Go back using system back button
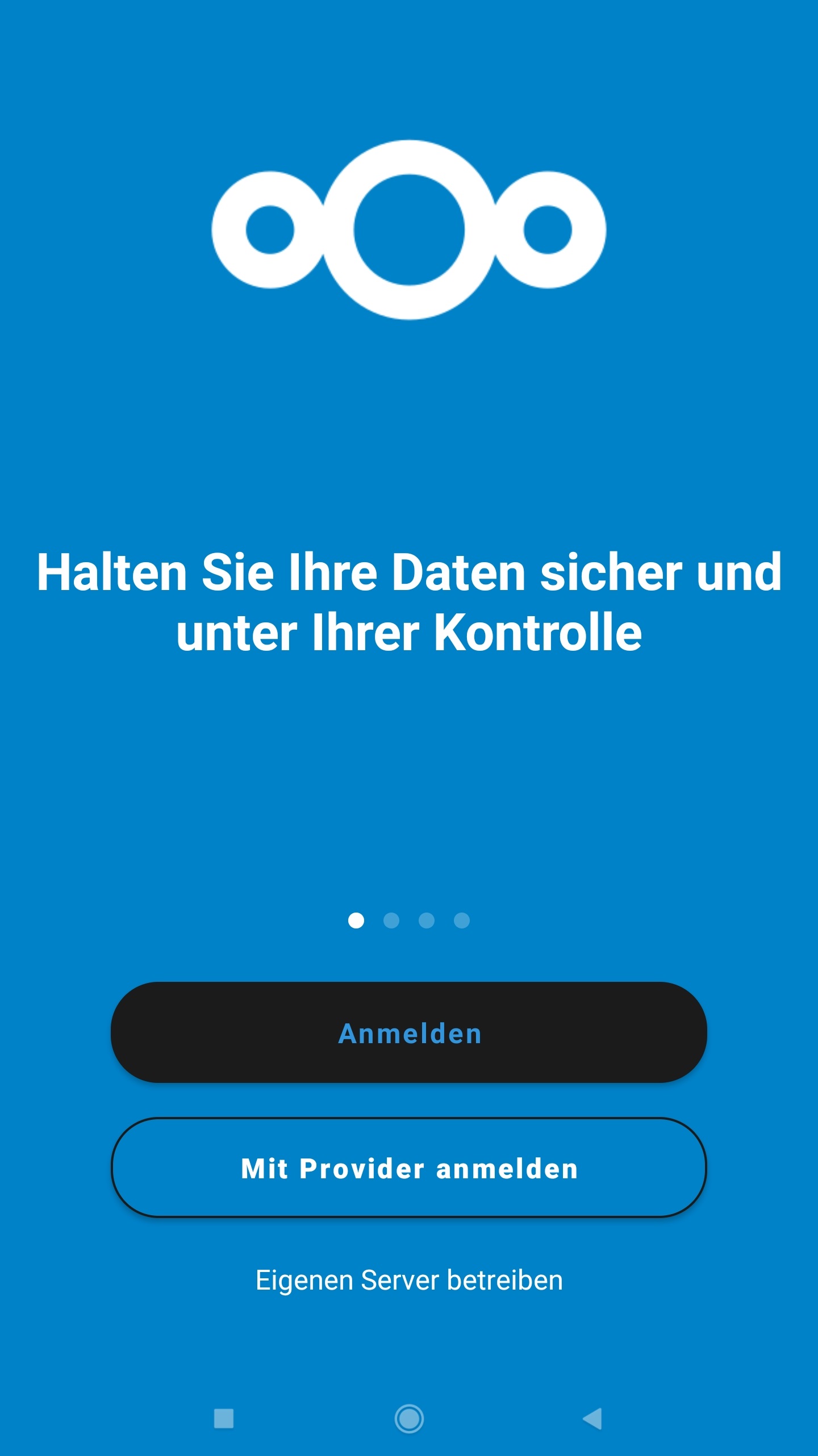 [x=592, y=1419]
